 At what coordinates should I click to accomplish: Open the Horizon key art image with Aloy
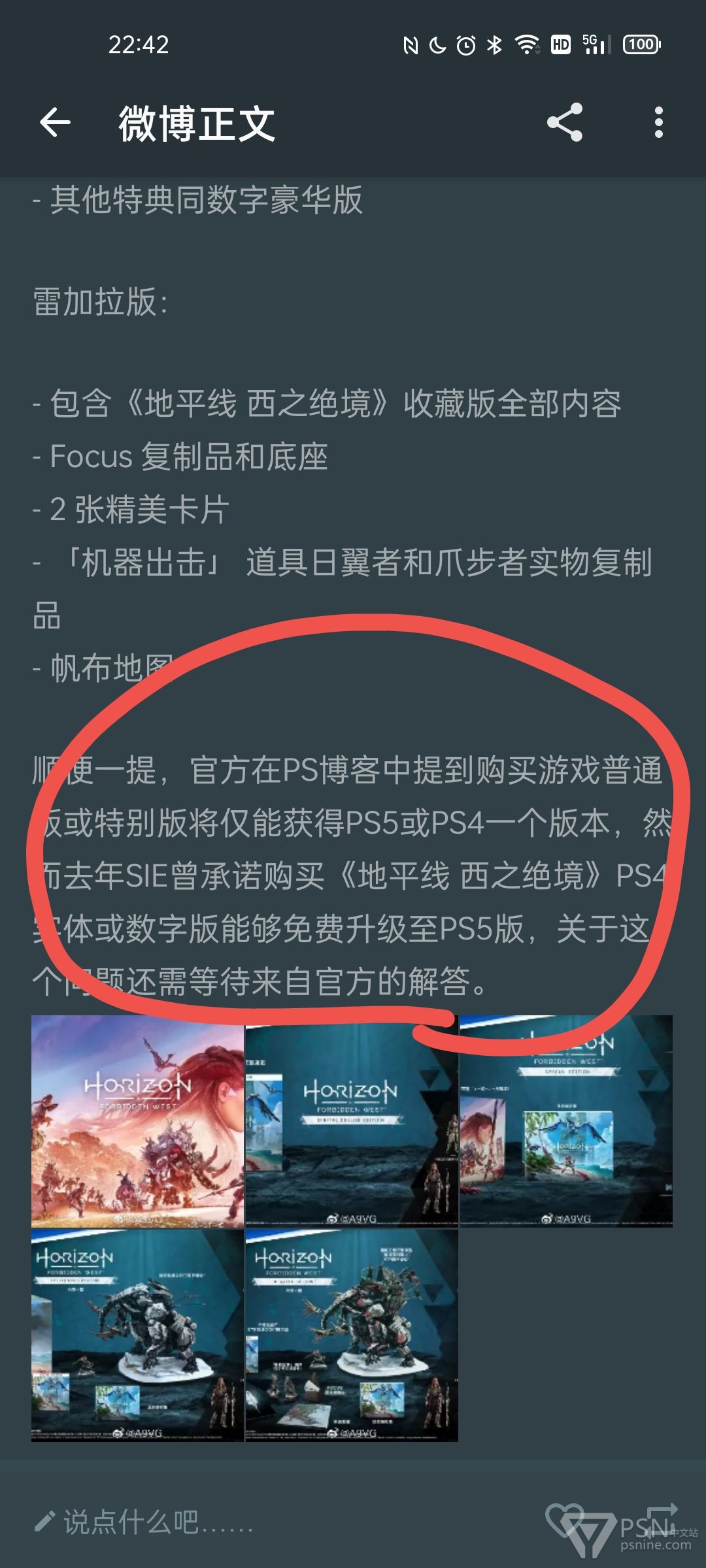coord(137,1121)
